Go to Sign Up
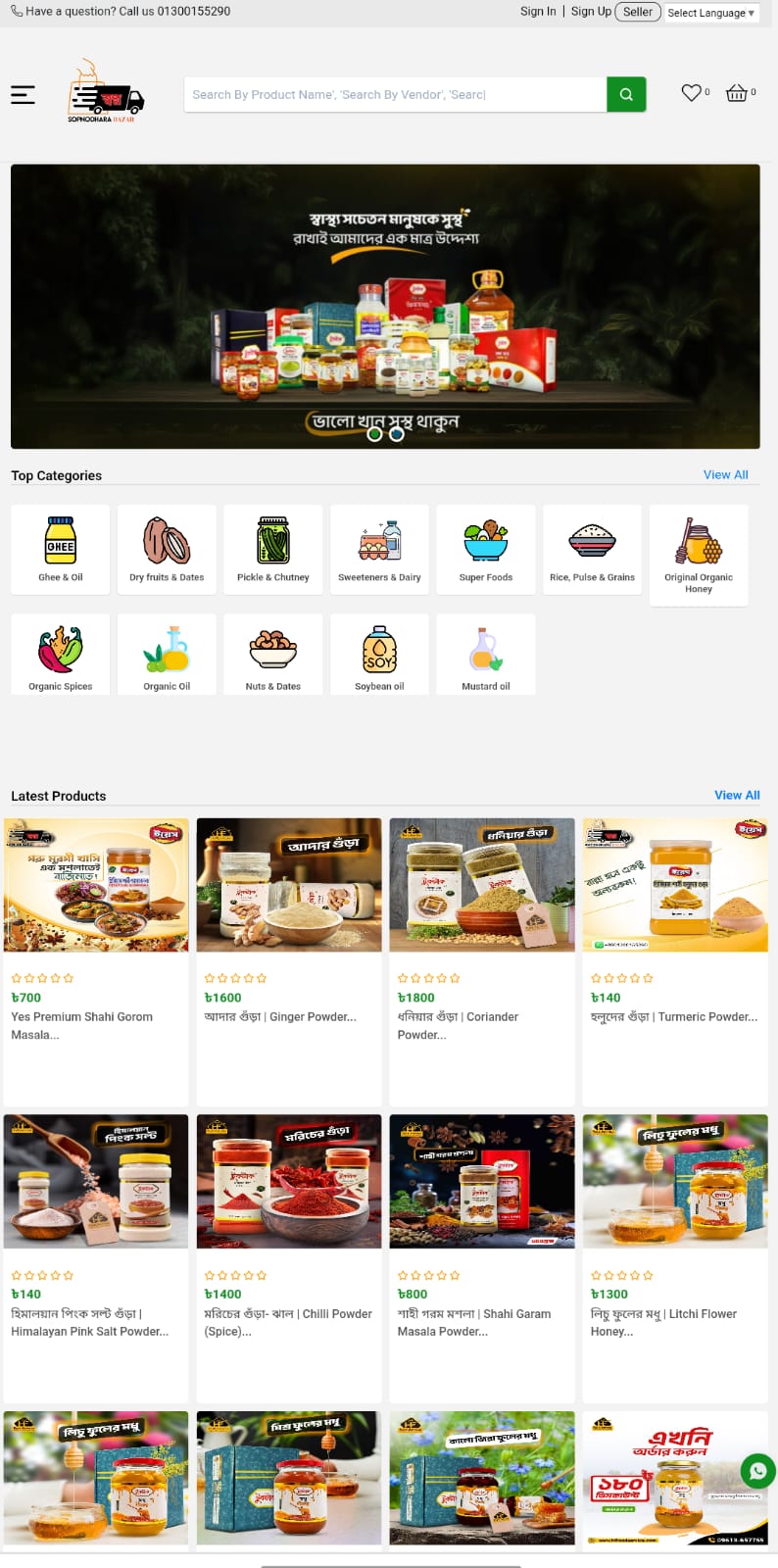 click(591, 12)
